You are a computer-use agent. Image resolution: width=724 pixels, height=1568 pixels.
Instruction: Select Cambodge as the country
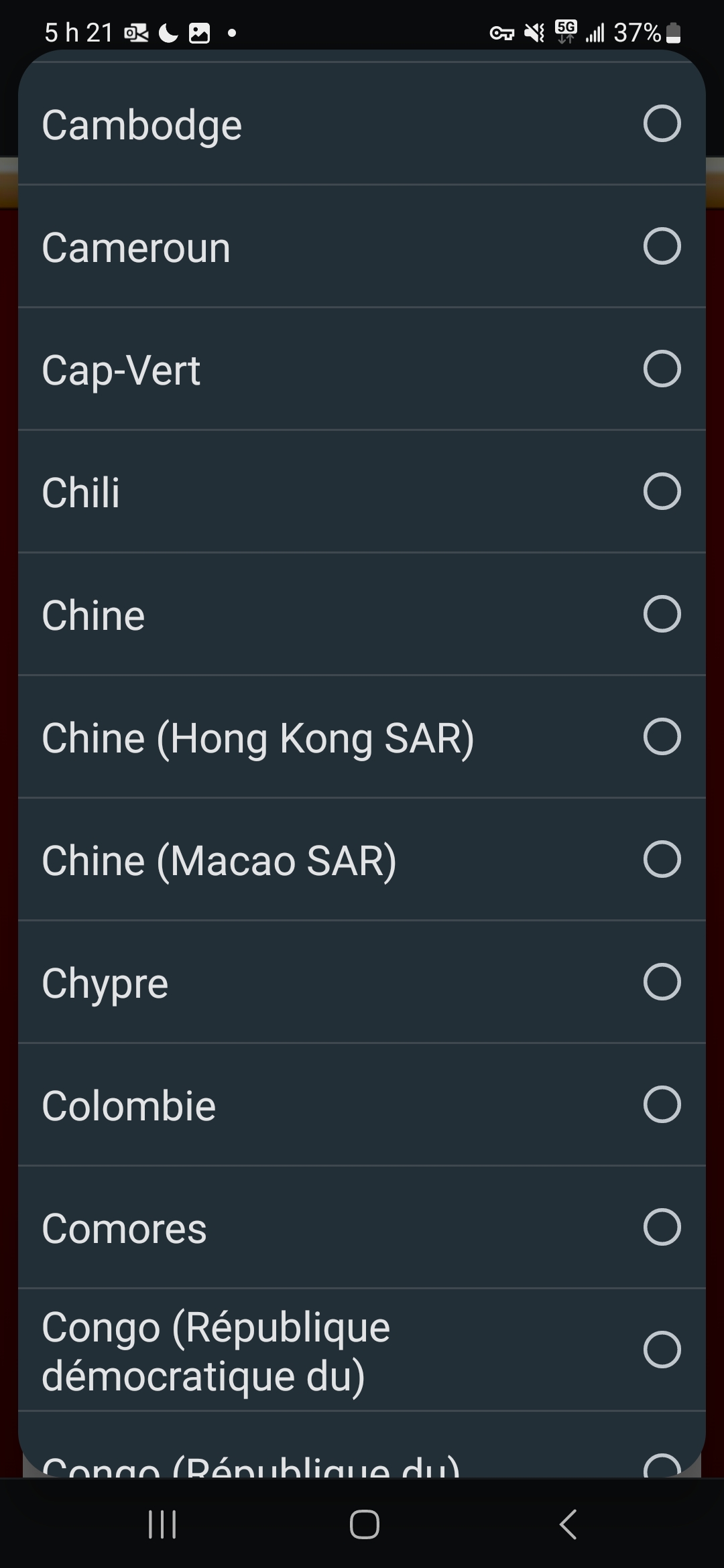pos(362,124)
